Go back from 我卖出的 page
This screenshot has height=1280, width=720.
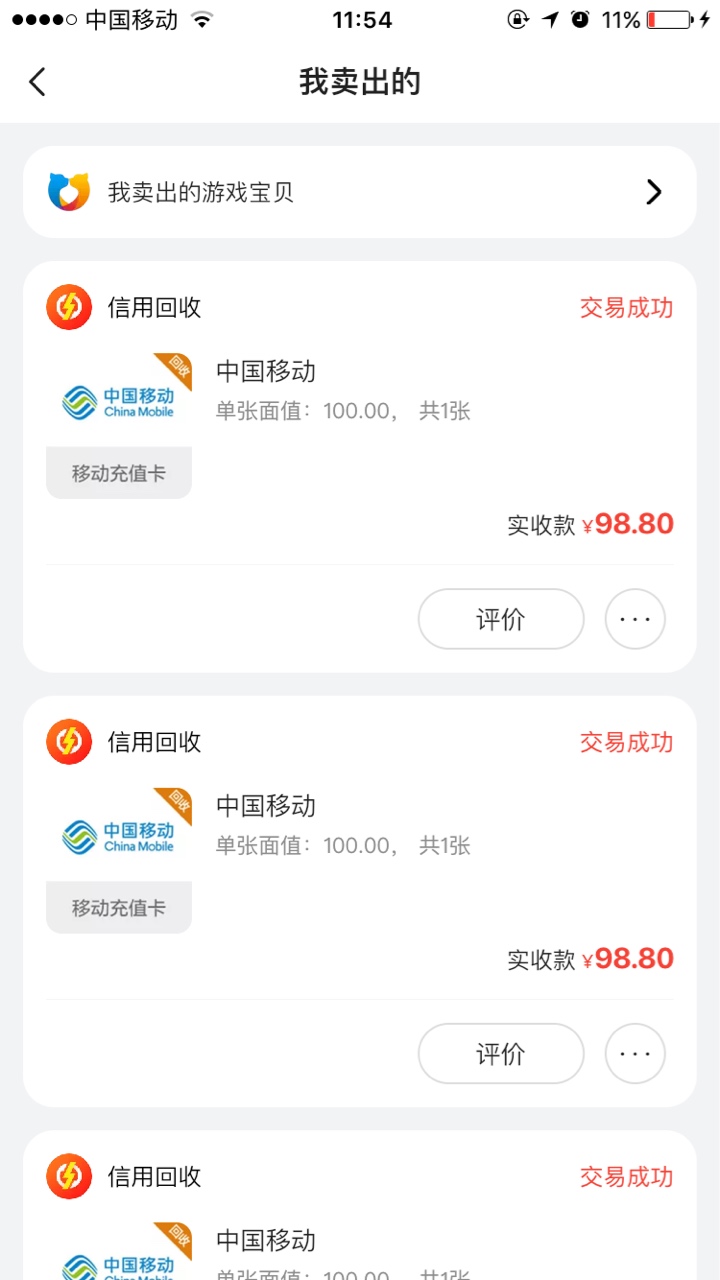coord(37,82)
